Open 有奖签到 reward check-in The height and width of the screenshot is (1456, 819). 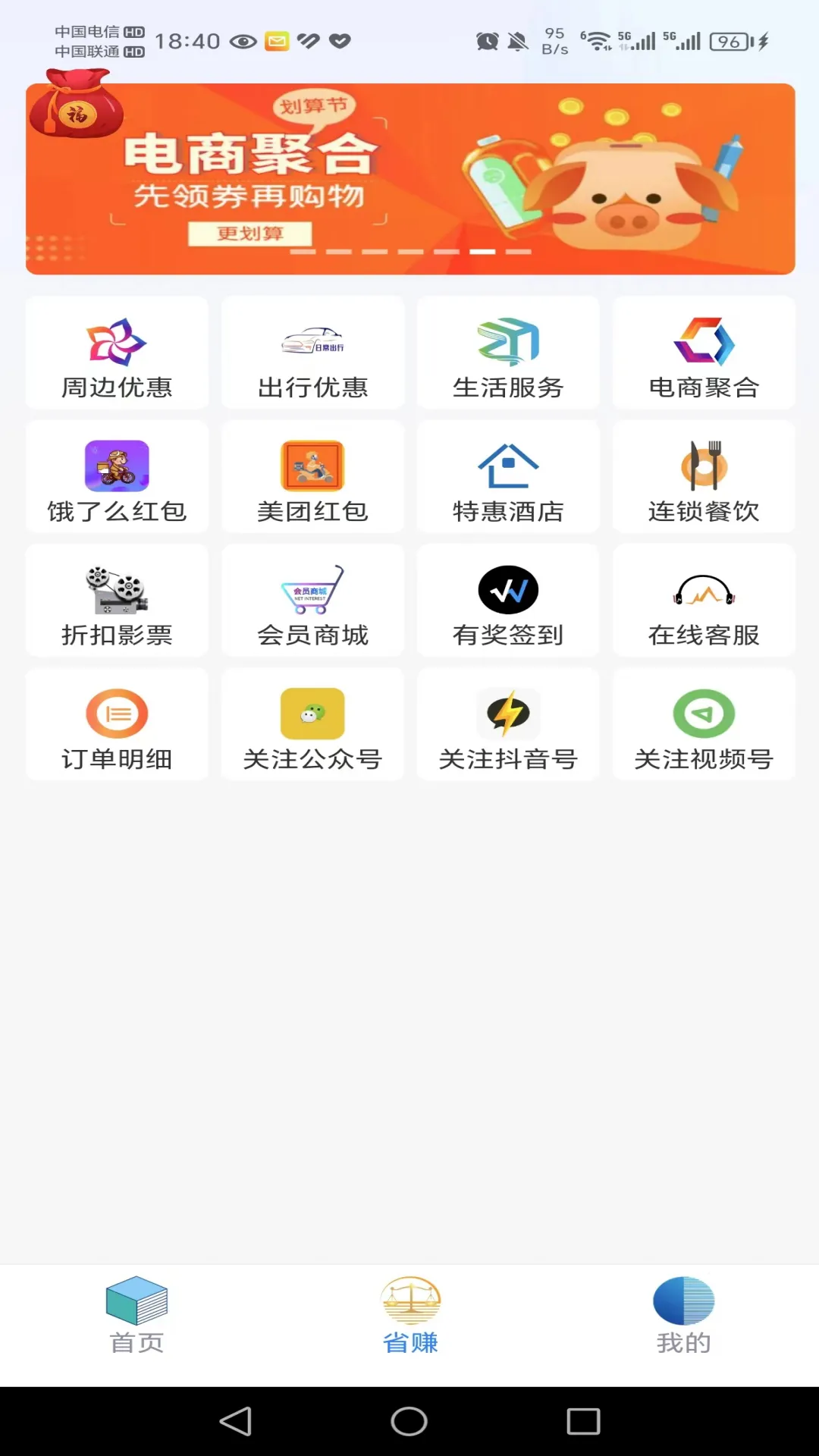507,600
